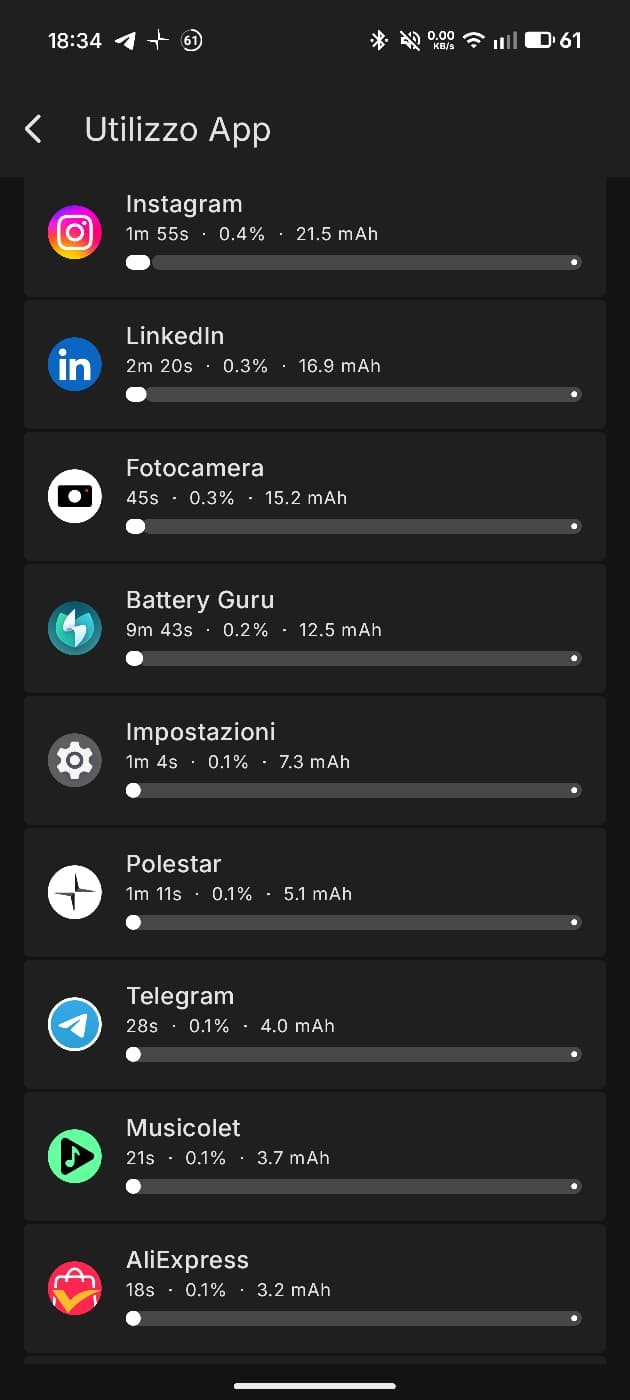View LinkedIn battery usage entry
Image resolution: width=630 pixels, height=1400 pixels.
(314, 364)
